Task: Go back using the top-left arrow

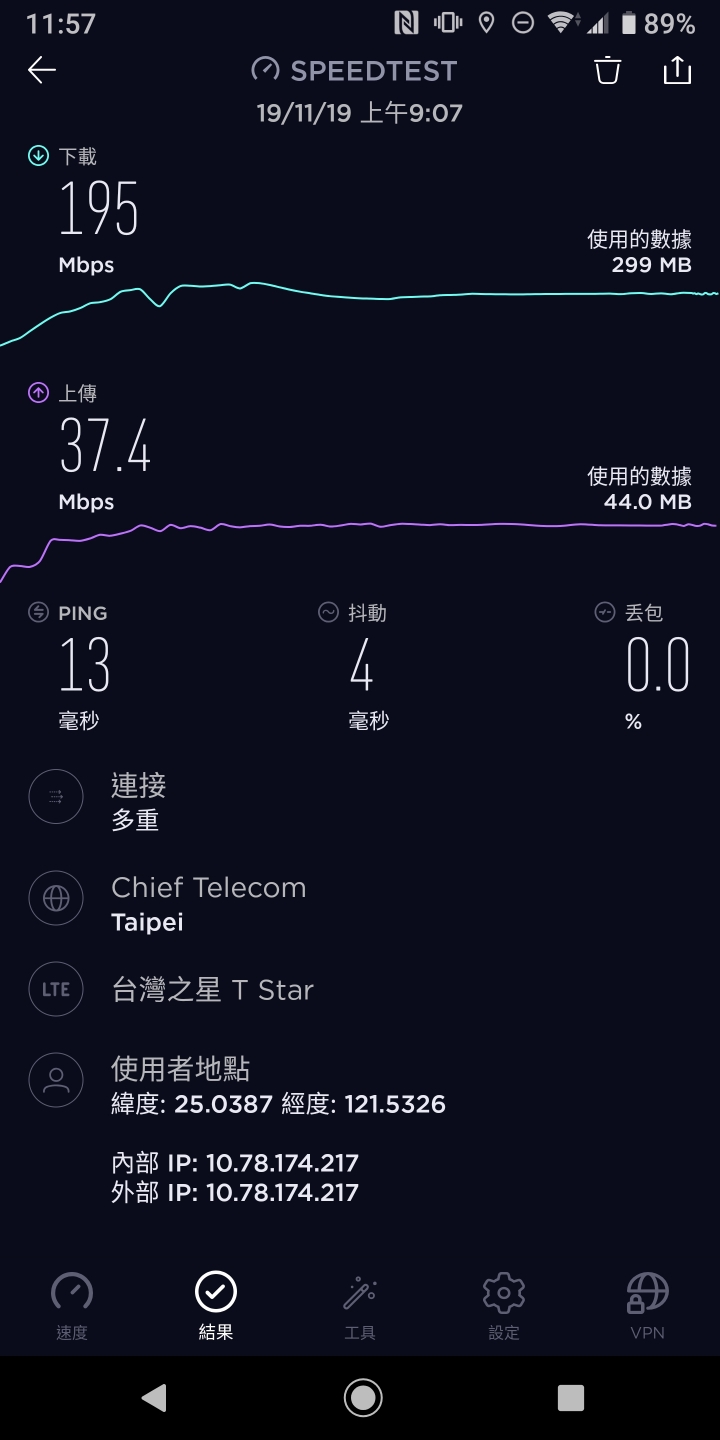Action: 42,70
